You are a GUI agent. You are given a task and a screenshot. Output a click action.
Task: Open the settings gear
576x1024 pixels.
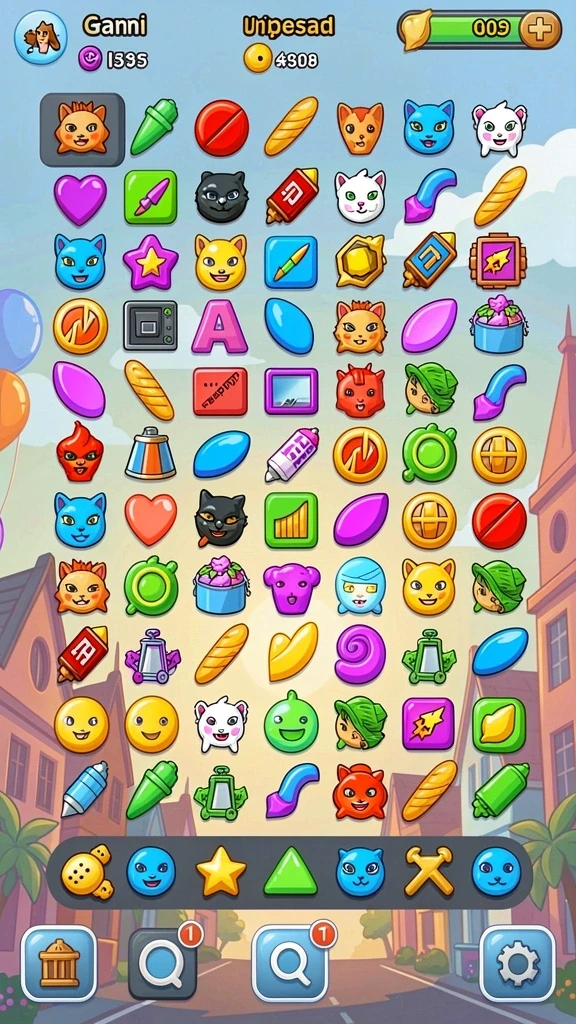(x=518, y=963)
